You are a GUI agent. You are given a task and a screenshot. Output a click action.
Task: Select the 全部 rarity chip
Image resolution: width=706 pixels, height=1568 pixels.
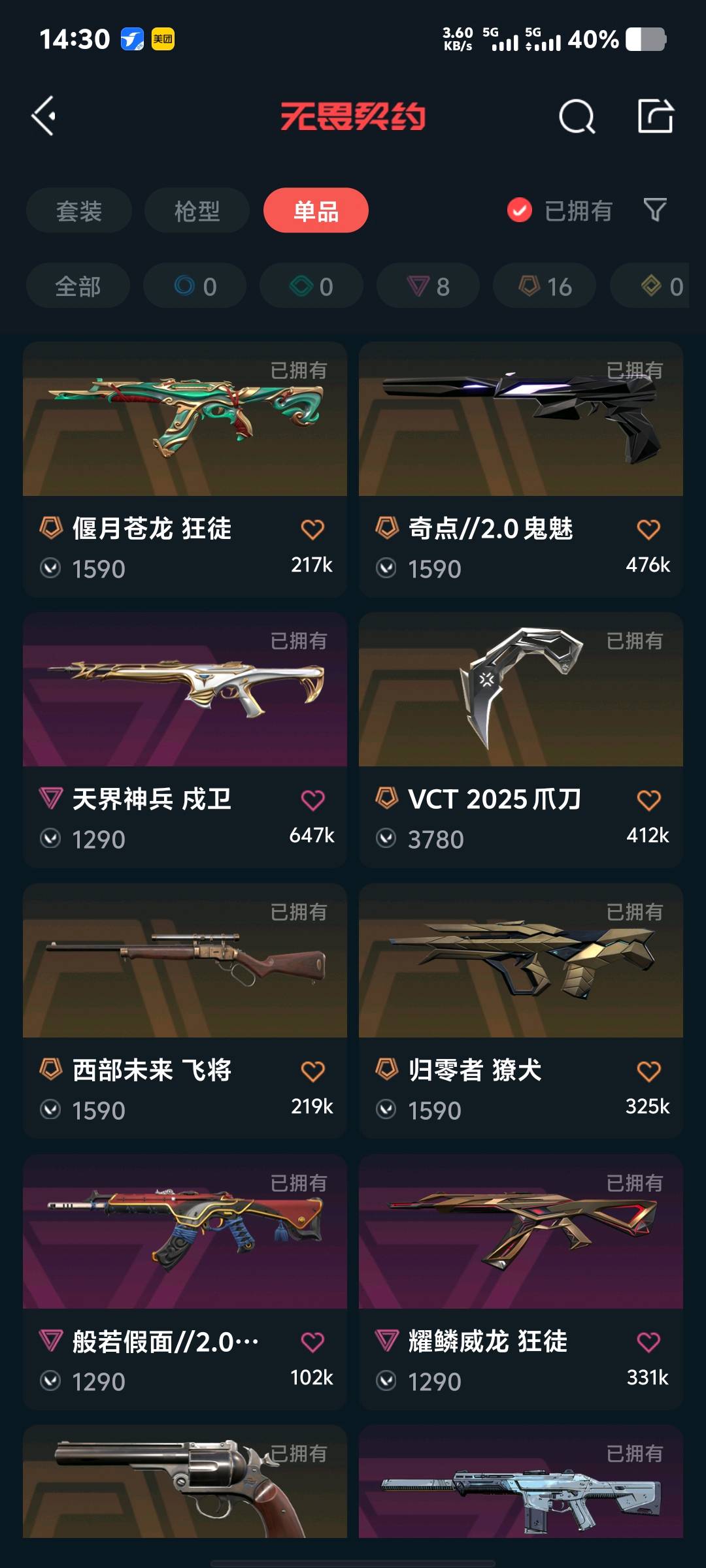coord(78,286)
